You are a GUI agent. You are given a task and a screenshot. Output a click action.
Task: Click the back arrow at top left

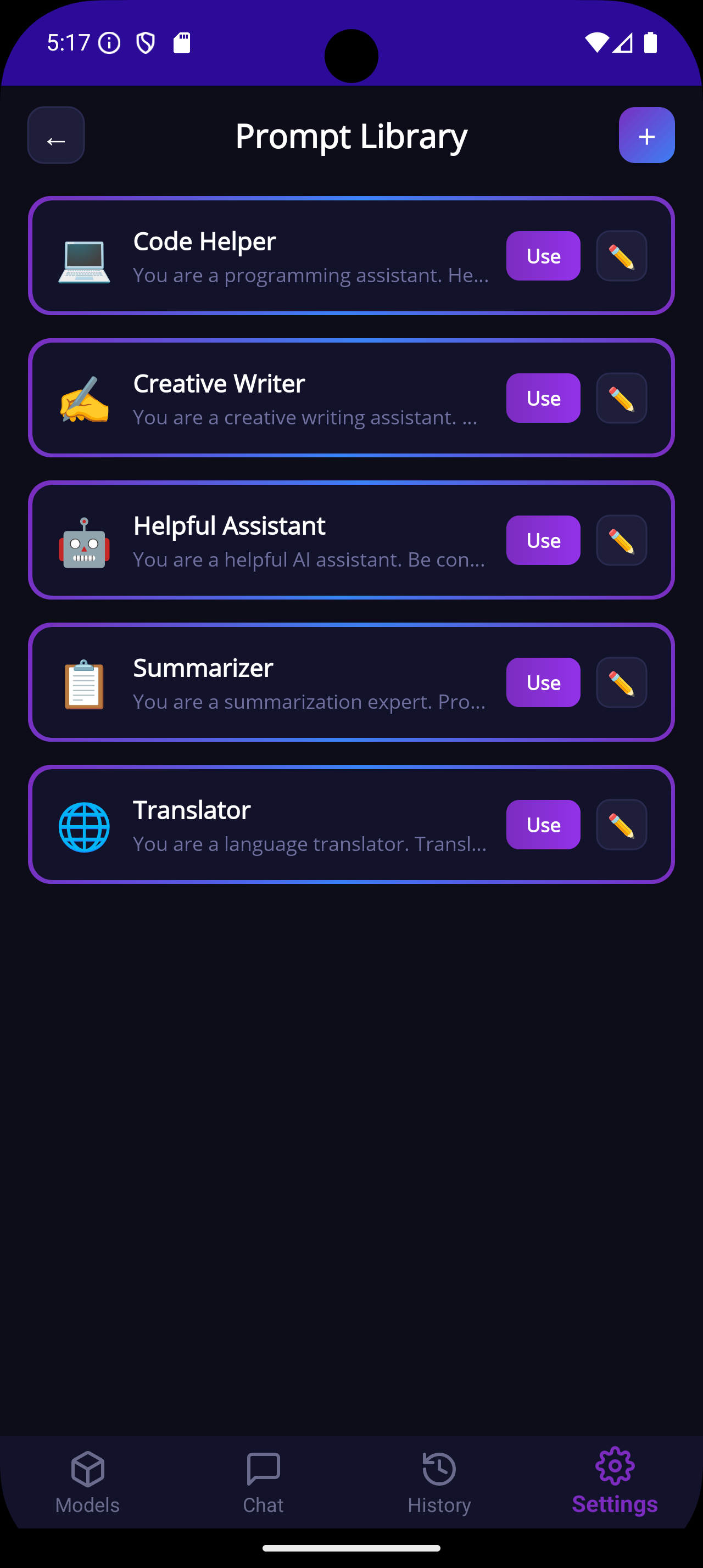(x=55, y=135)
